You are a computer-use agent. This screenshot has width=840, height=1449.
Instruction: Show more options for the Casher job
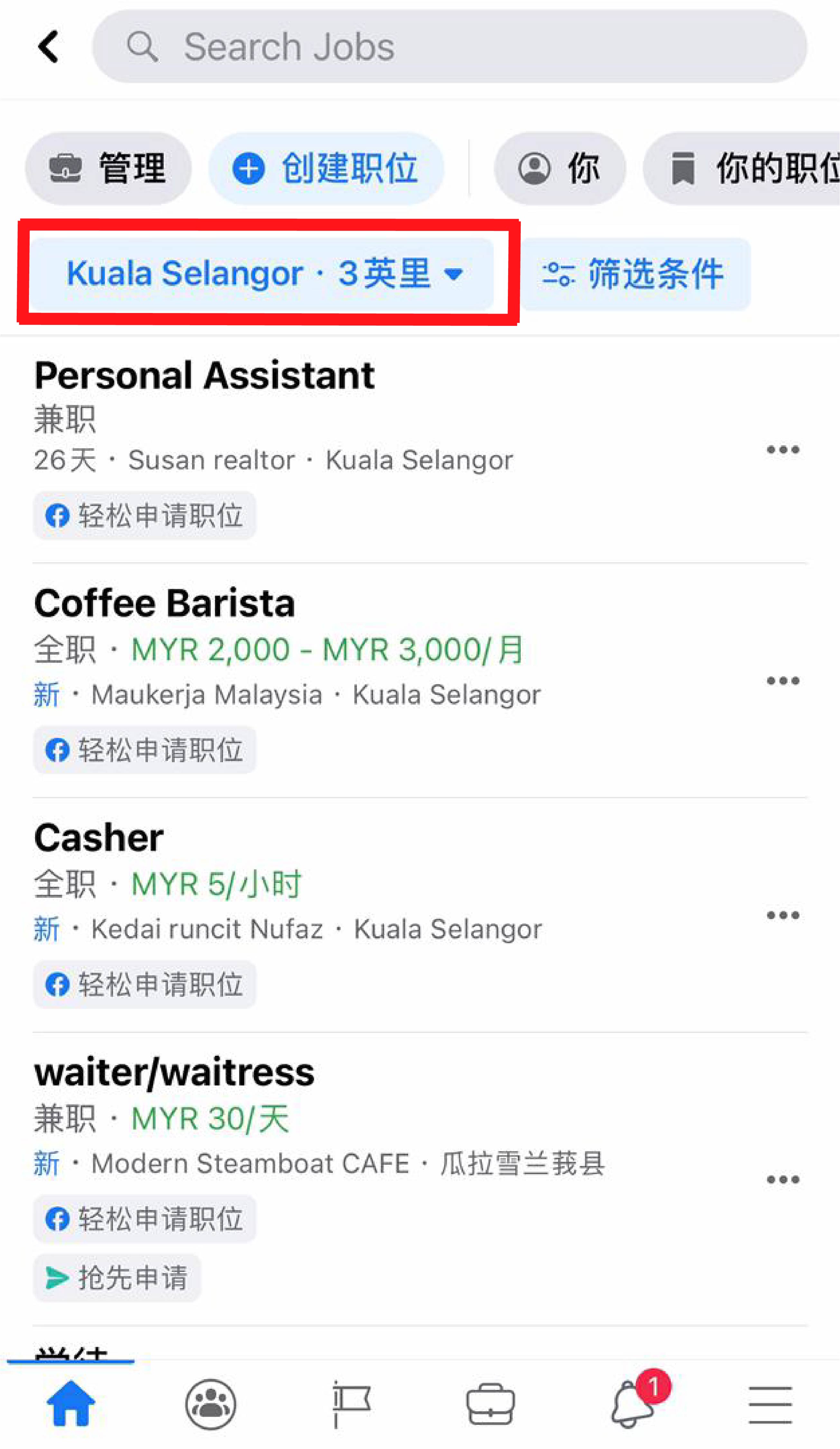pos(782,915)
